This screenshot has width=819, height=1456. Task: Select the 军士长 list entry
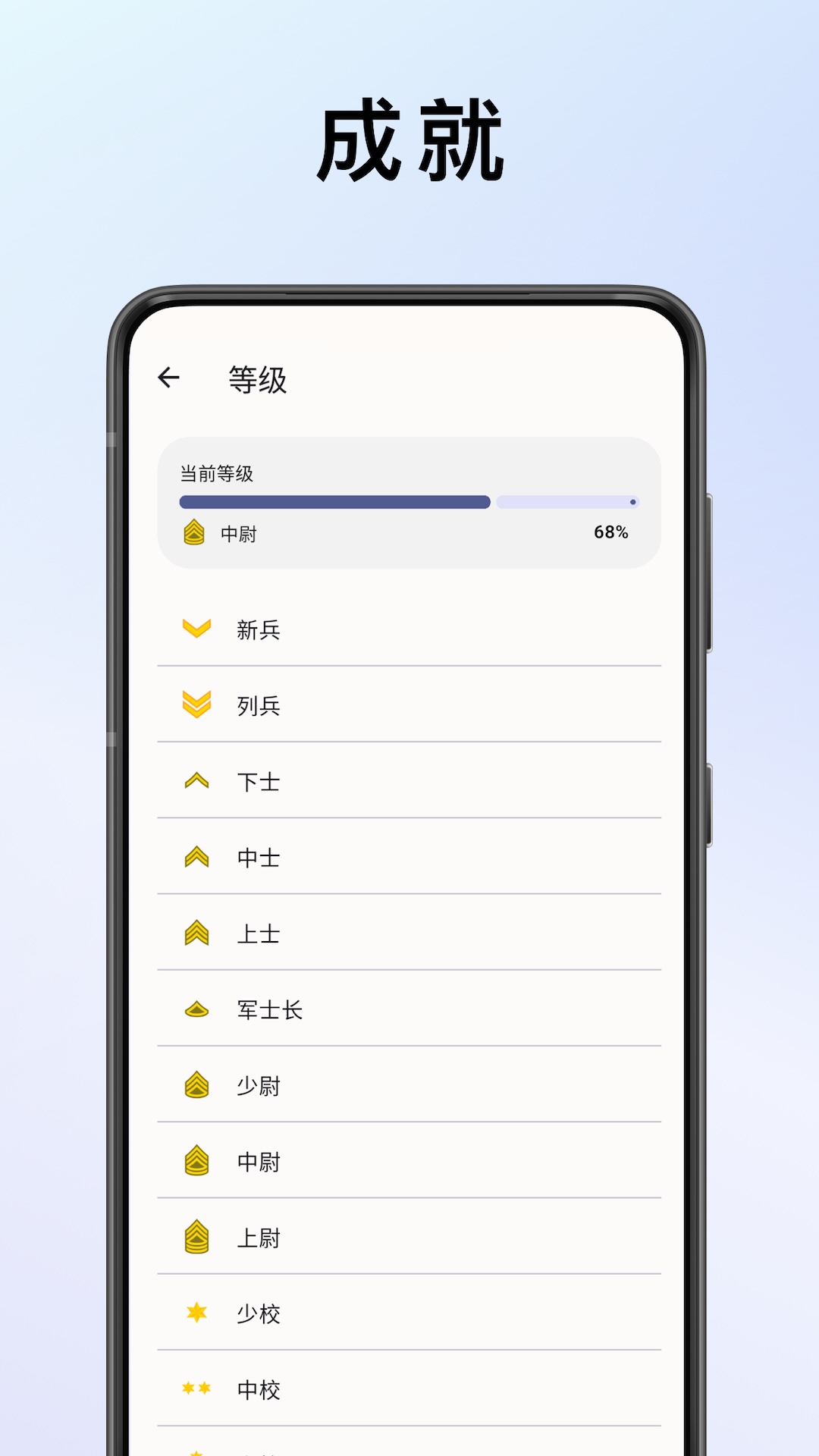[x=409, y=1009]
